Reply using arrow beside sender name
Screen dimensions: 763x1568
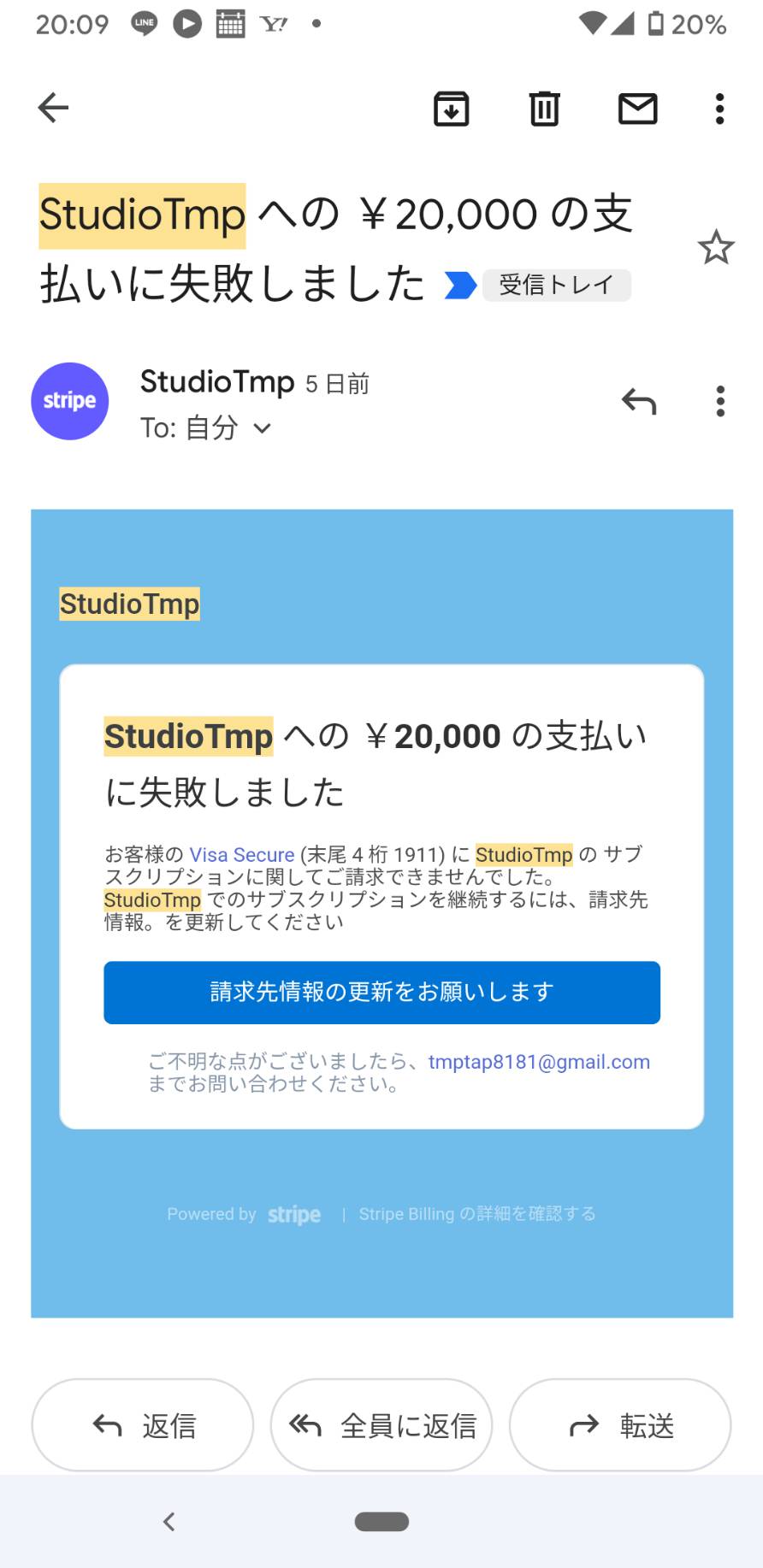click(x=639, y=401)
